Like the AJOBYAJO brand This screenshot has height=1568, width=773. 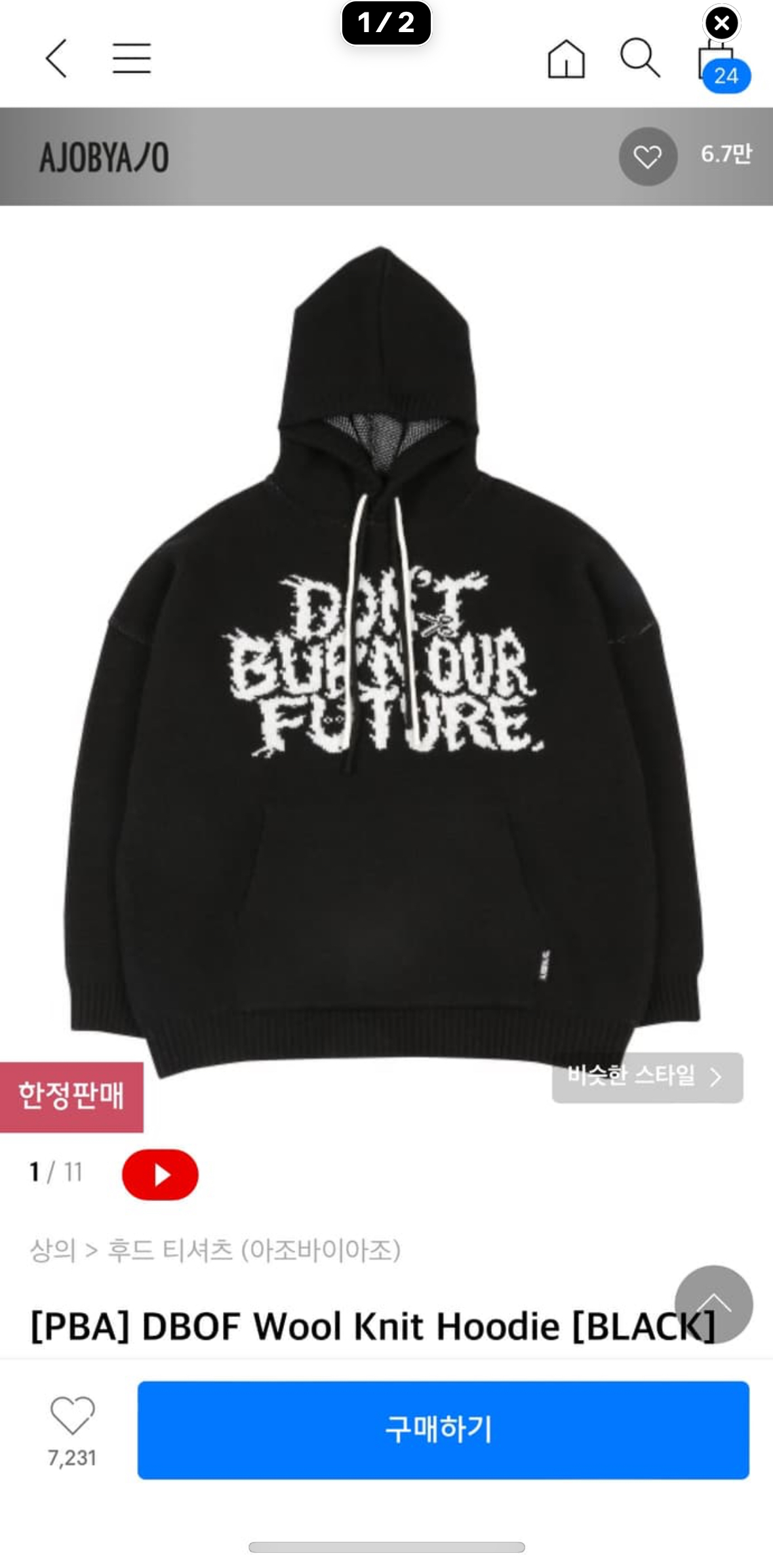point(648,157)
